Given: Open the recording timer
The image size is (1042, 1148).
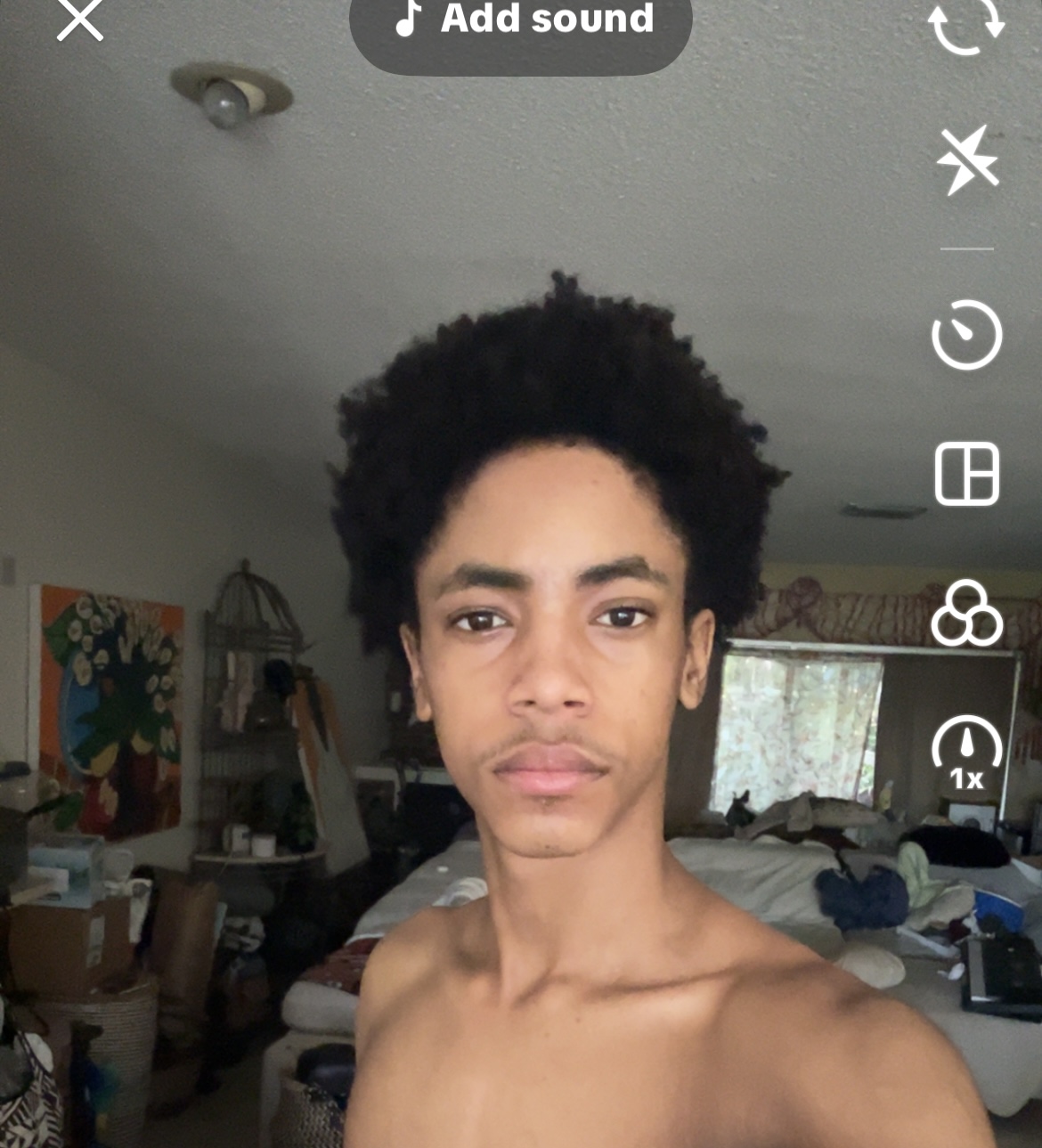Looking at the screenshot, I should (x=967, y=335).
